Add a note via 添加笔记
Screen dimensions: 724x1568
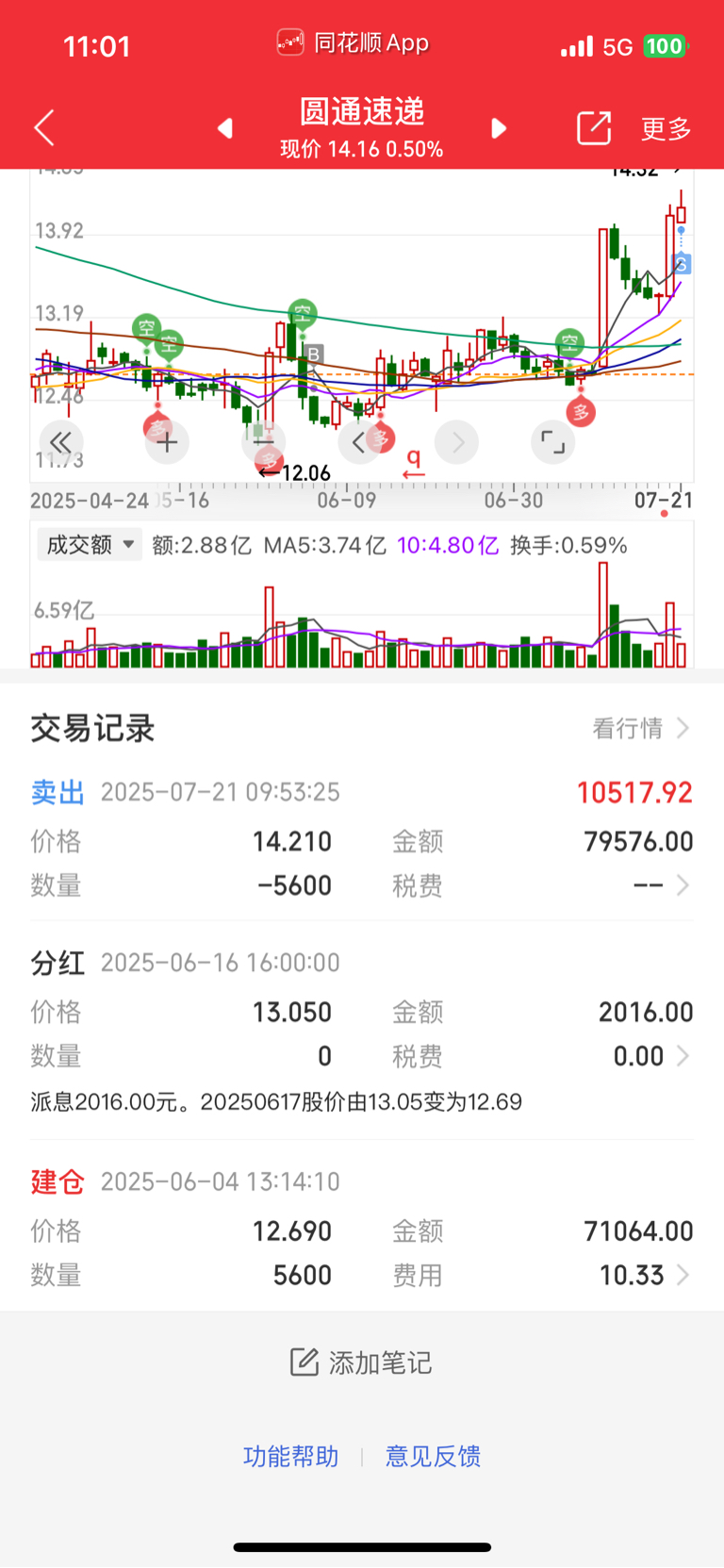pyautogui.click(x=362, y=1362)
